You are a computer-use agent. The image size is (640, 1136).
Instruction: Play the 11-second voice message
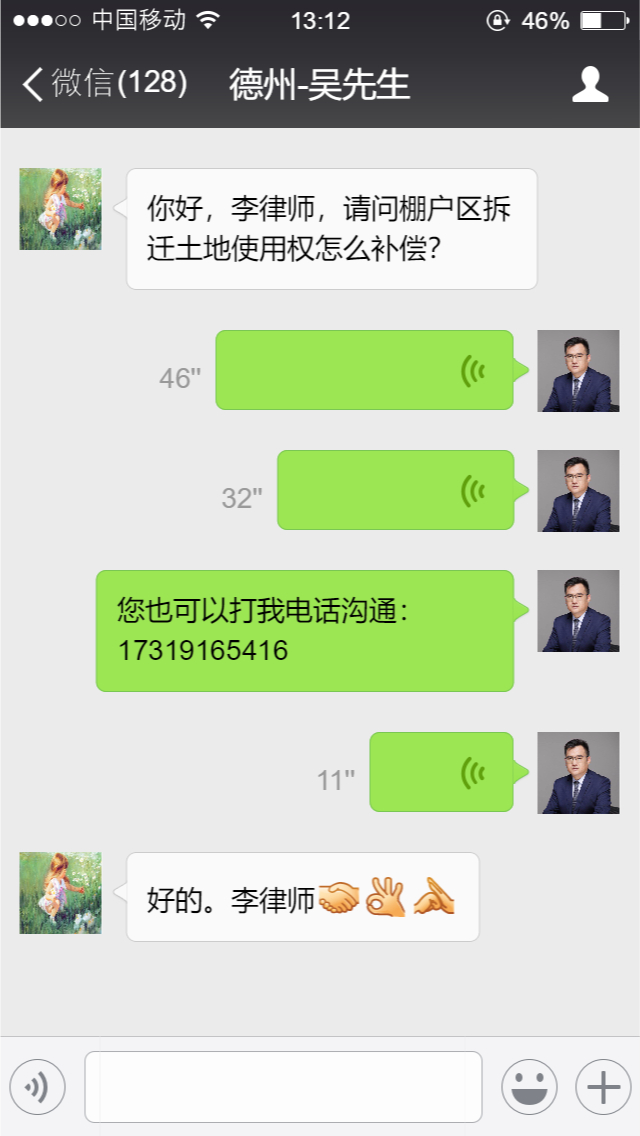pyautogui.click(x=441, y=772)
